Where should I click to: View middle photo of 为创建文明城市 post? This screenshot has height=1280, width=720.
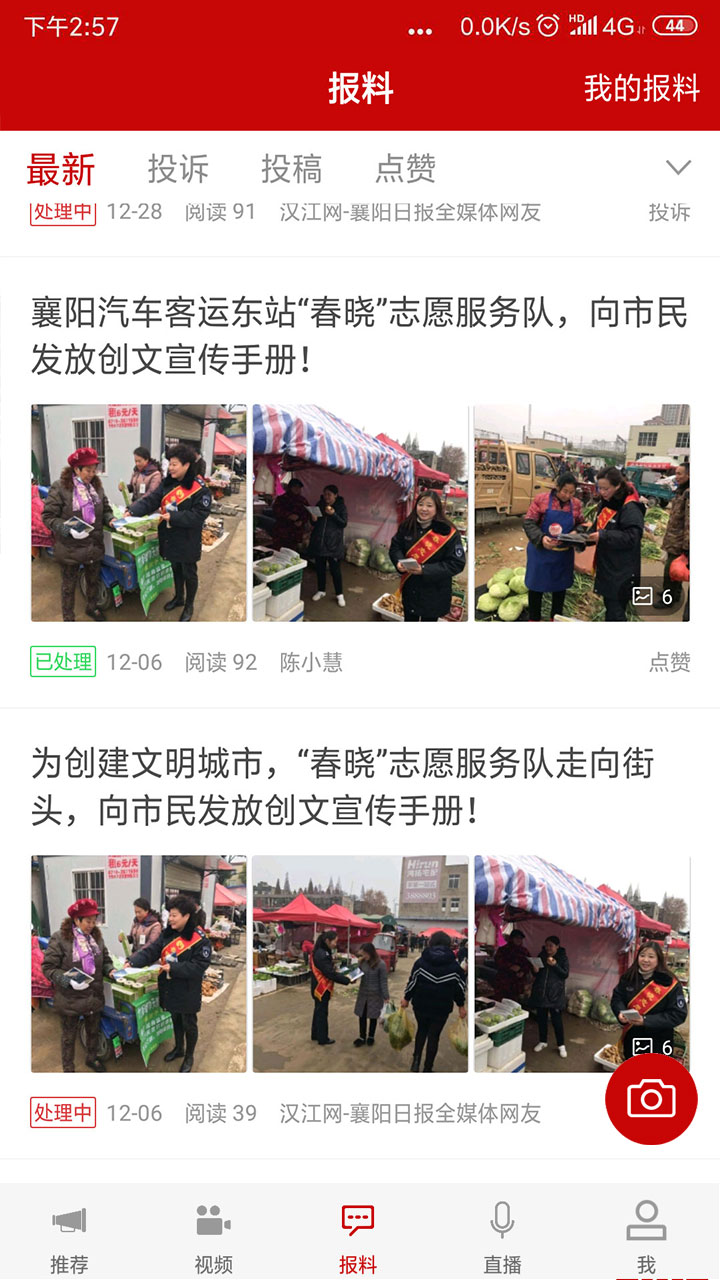360,964
